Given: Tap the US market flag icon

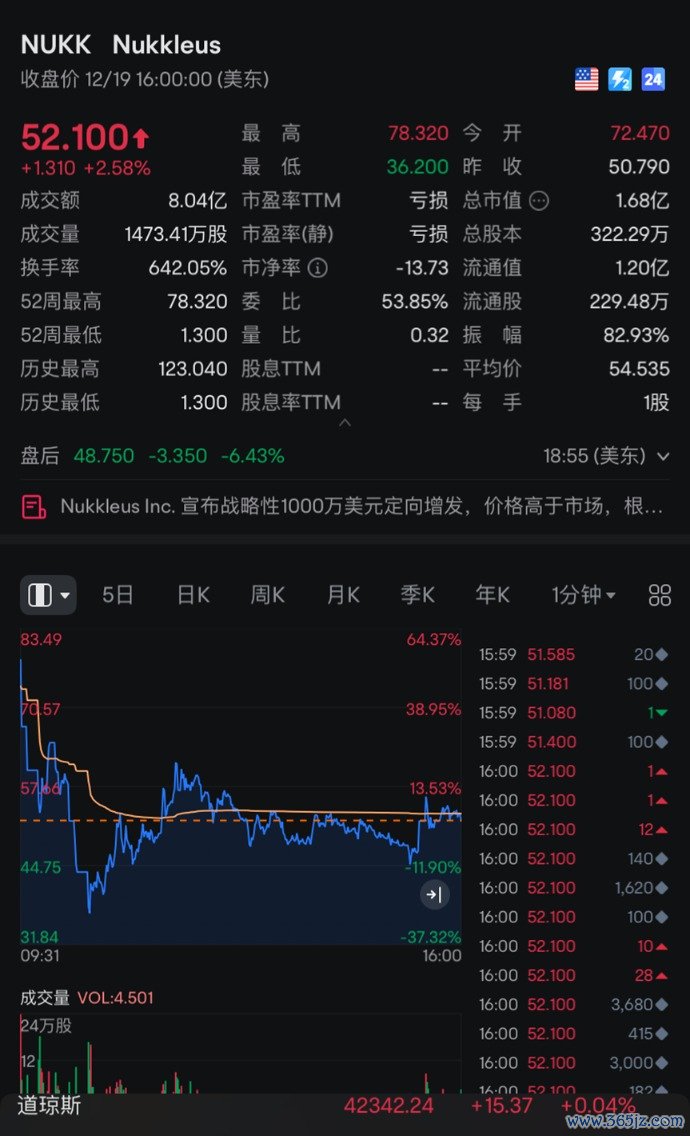Looking at the screenshot, I should click(x=587, y=80).
